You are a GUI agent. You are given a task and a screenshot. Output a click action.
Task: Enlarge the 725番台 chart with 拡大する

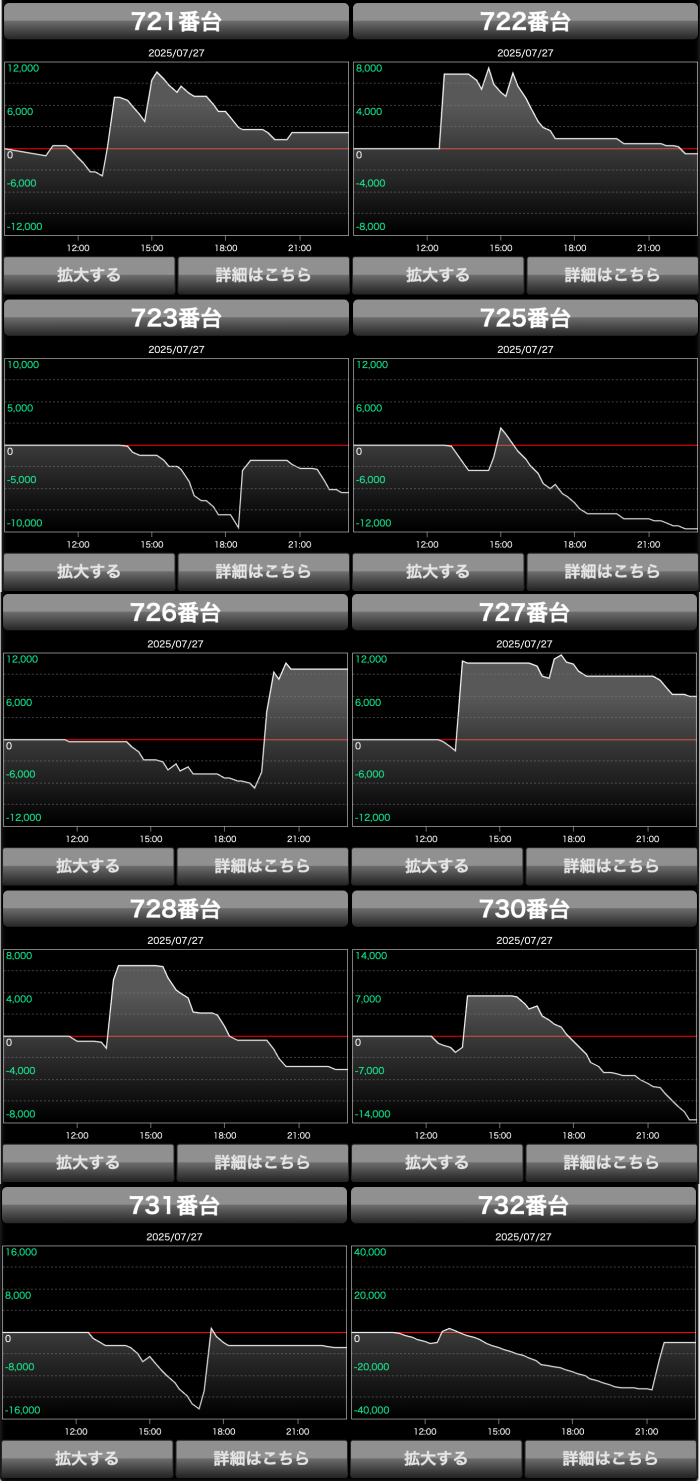(438, 571)
